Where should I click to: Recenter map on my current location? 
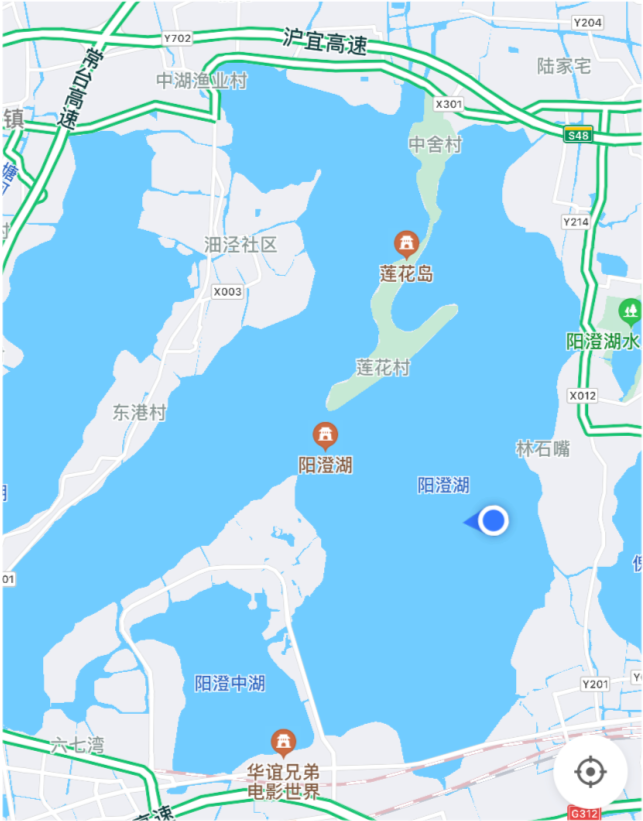pyautogui.click(x=590, y=771)
